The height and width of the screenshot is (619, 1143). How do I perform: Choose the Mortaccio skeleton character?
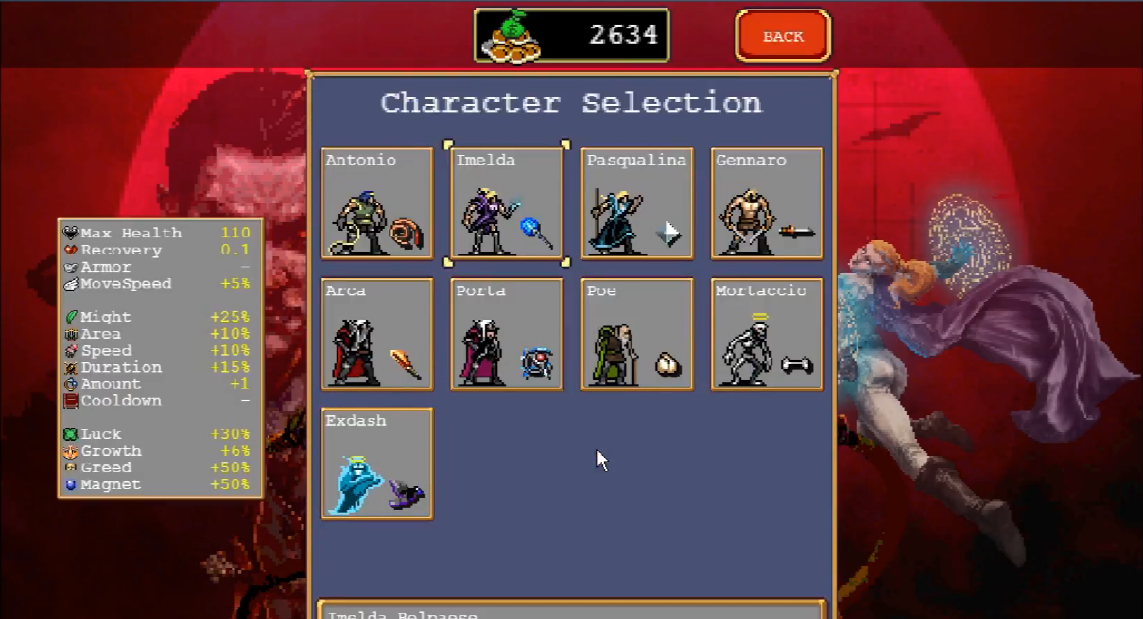click(x=767, y=334)
